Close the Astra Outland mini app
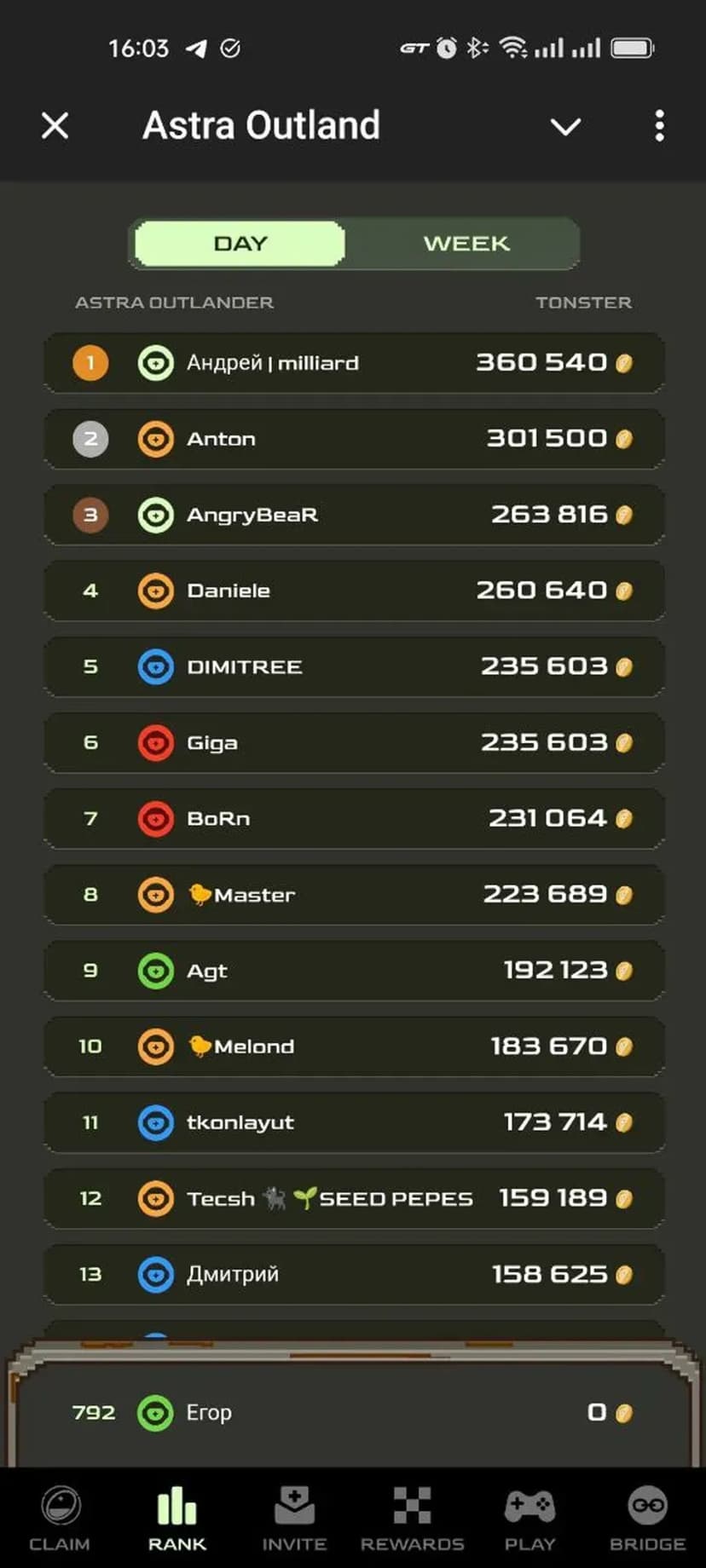706x1568 pixels. click(x=55, y=126)
